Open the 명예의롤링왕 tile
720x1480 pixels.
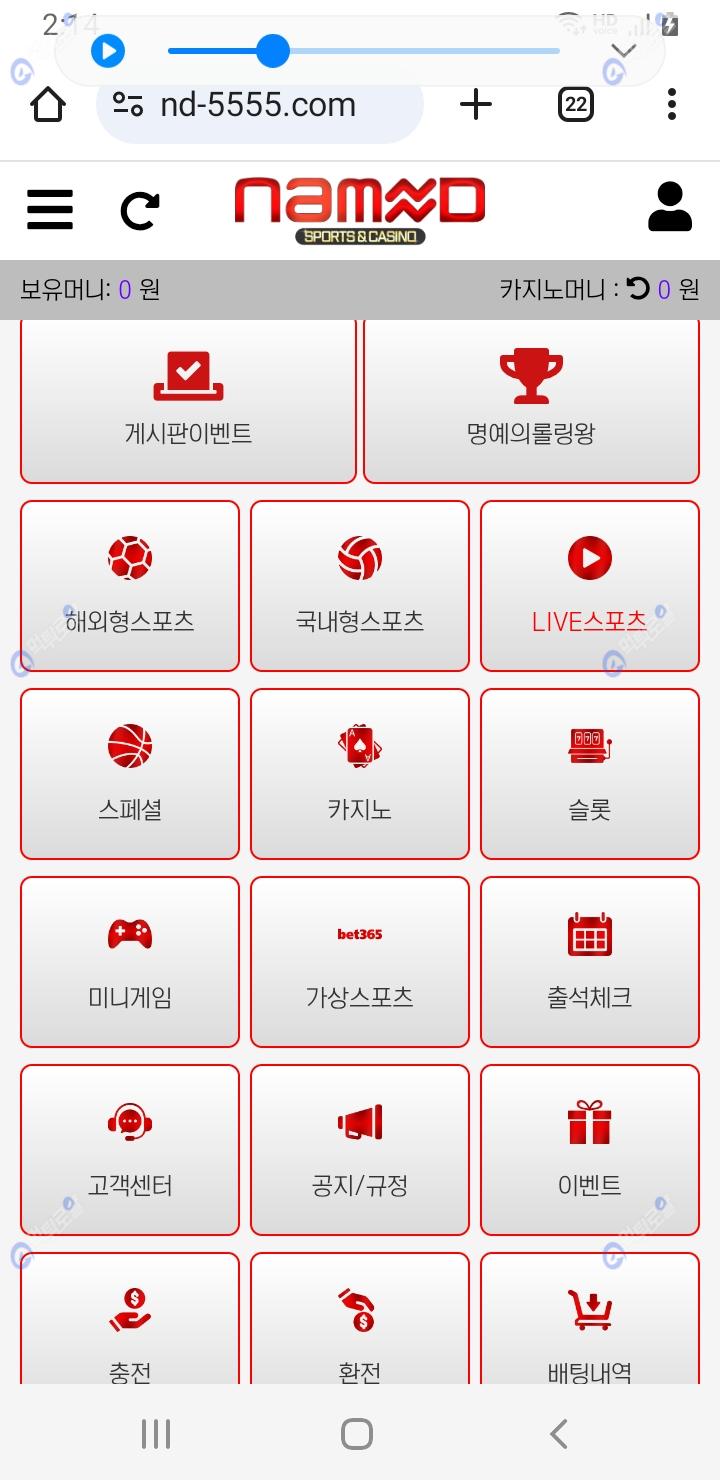(531, 401)
